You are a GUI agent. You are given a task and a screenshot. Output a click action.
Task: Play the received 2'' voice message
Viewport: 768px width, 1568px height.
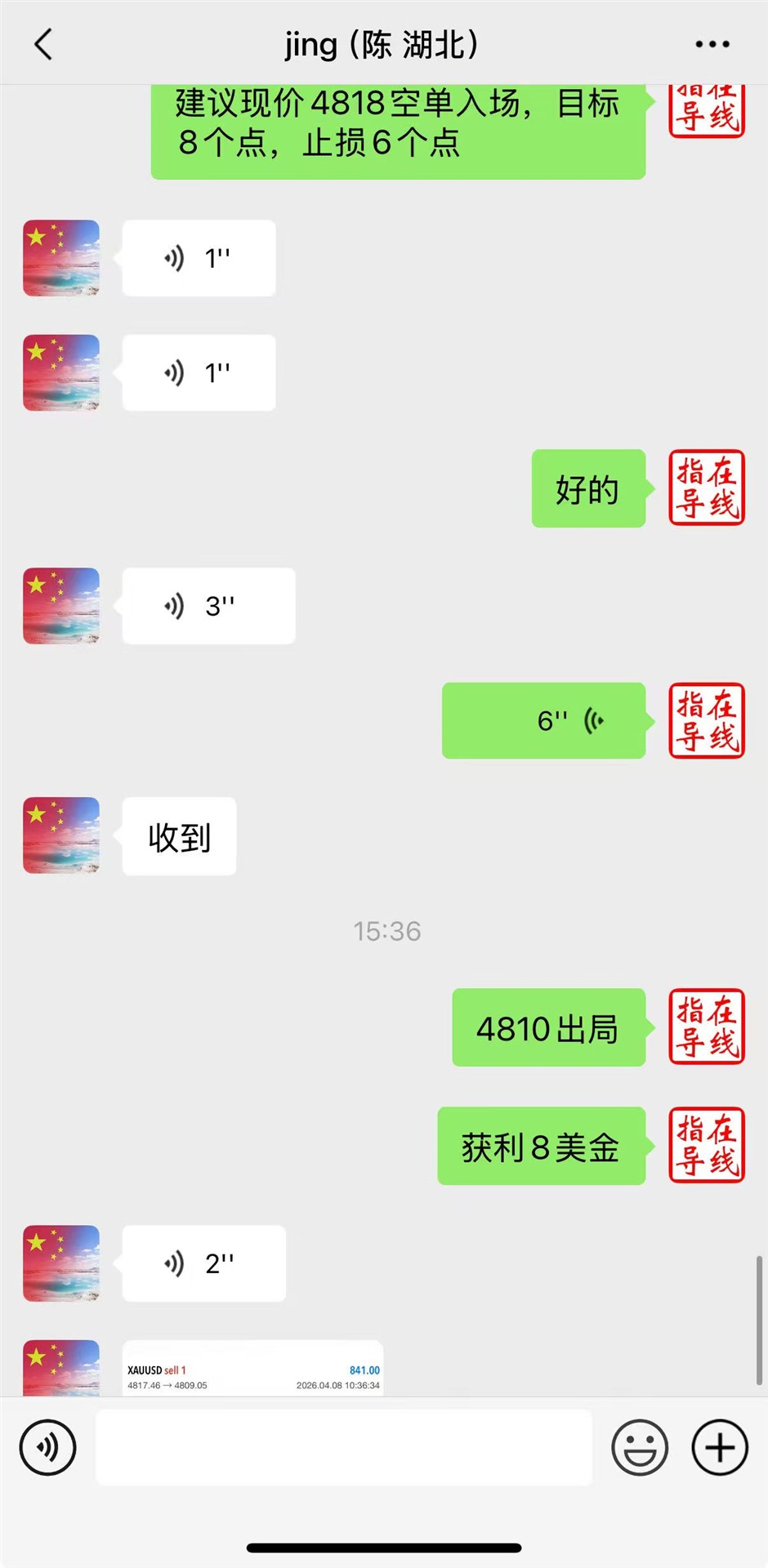click(204, 1263)
